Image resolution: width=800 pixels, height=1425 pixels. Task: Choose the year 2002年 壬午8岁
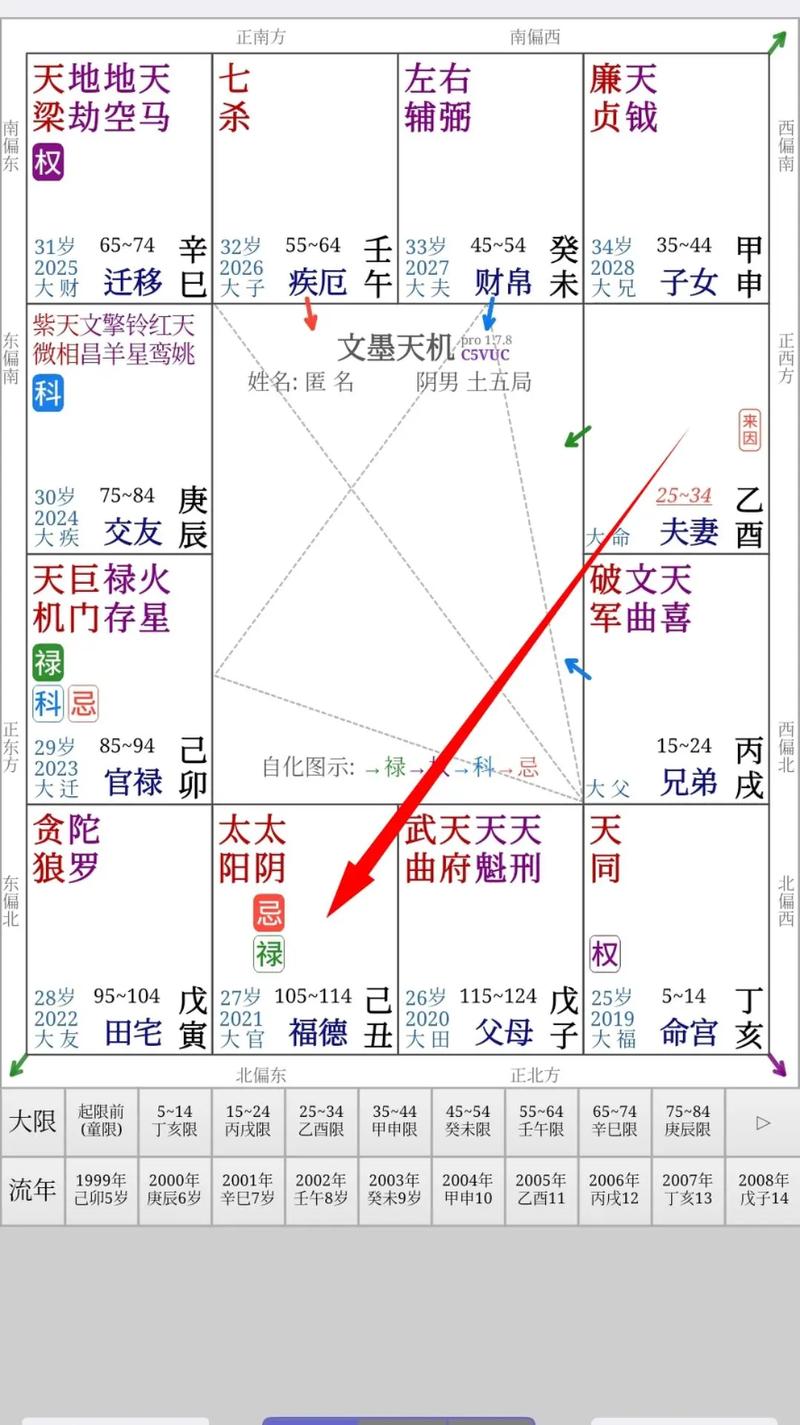322,1190
